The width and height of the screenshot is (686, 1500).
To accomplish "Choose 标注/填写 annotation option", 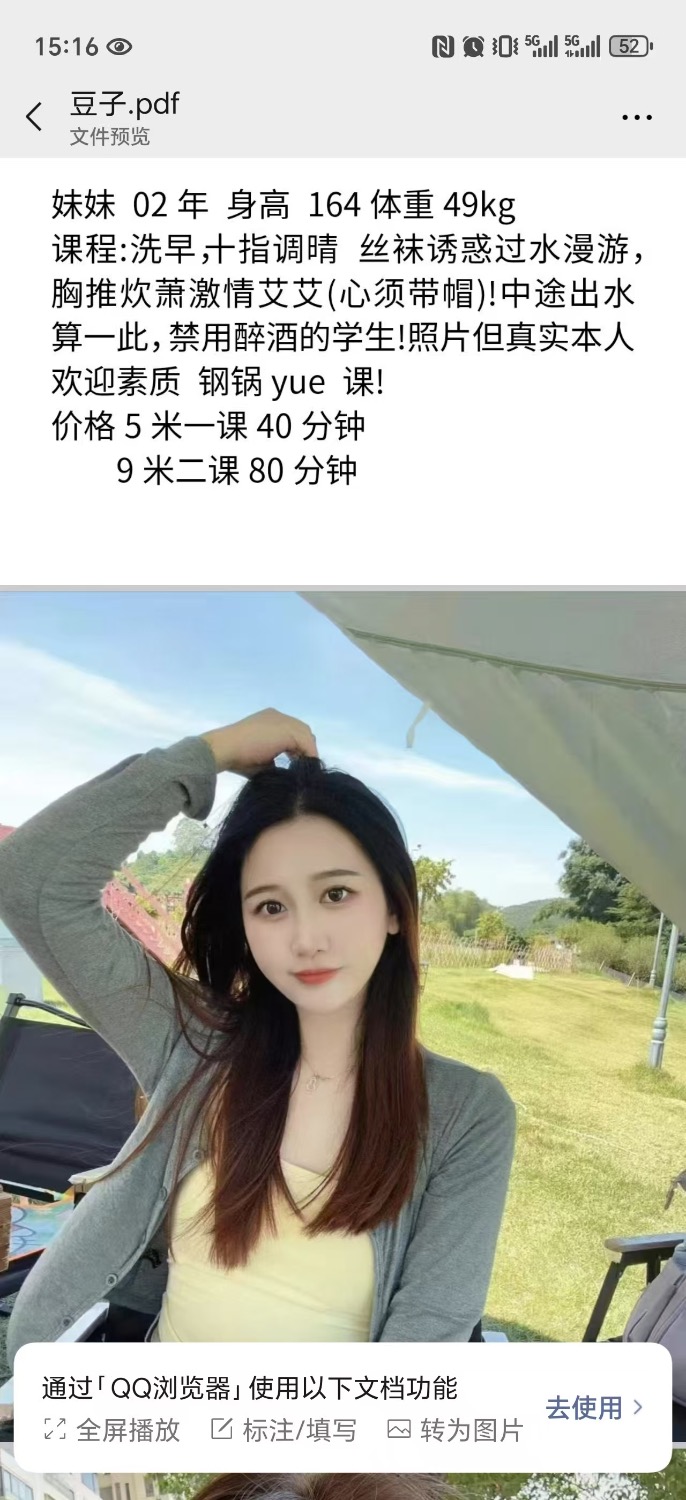I will coord(284,1430).
